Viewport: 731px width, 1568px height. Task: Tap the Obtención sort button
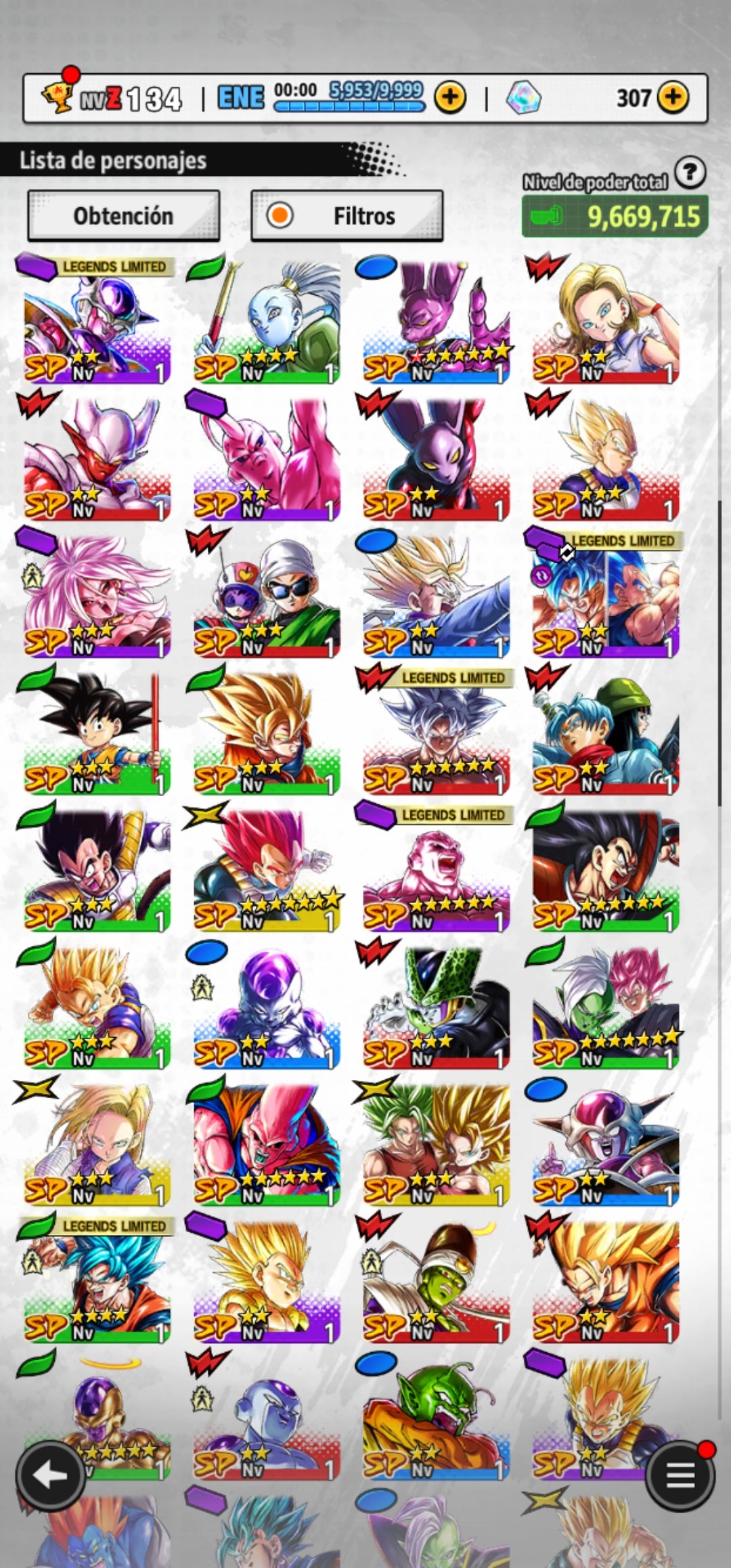[x=123, y=216]
